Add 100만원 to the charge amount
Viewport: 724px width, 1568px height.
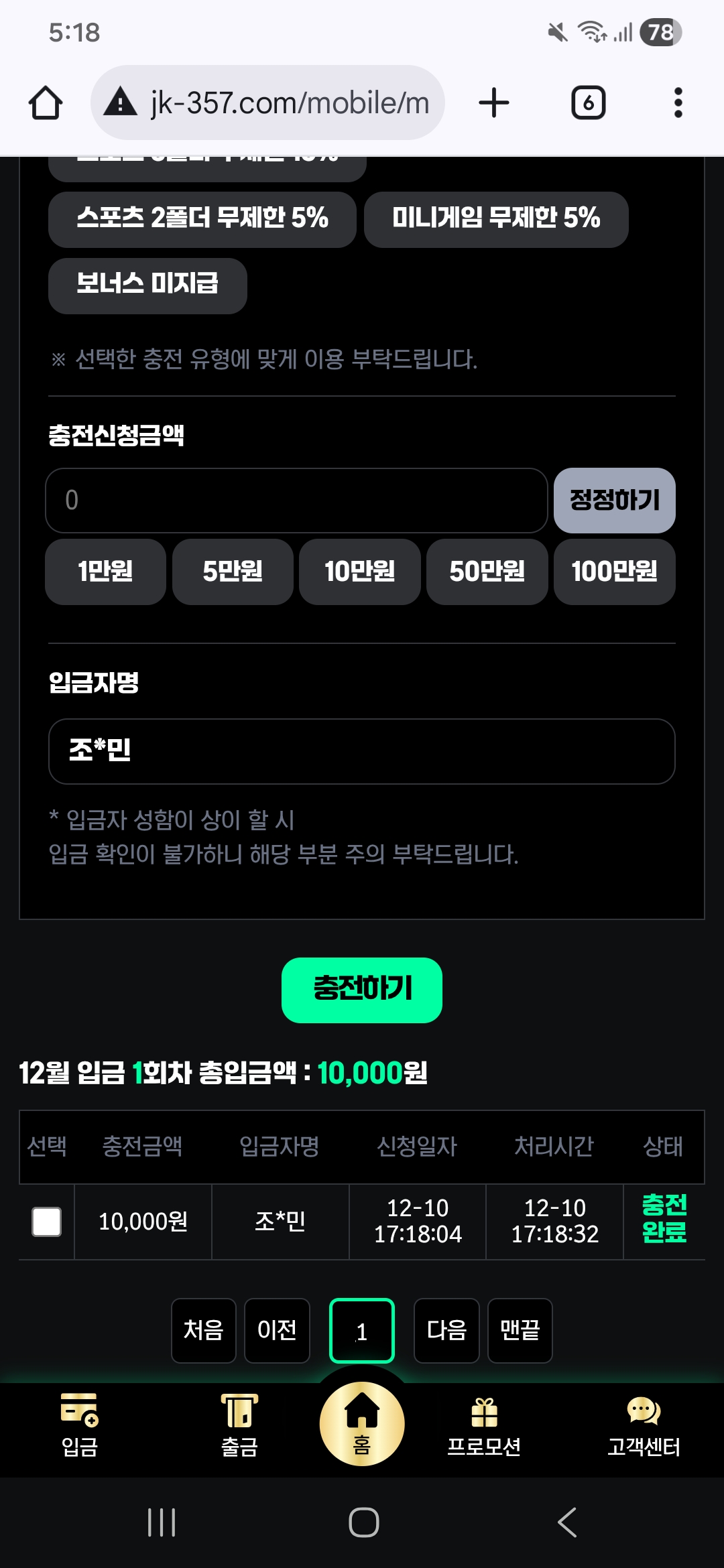pyautogui.click(x=614, y=572)
